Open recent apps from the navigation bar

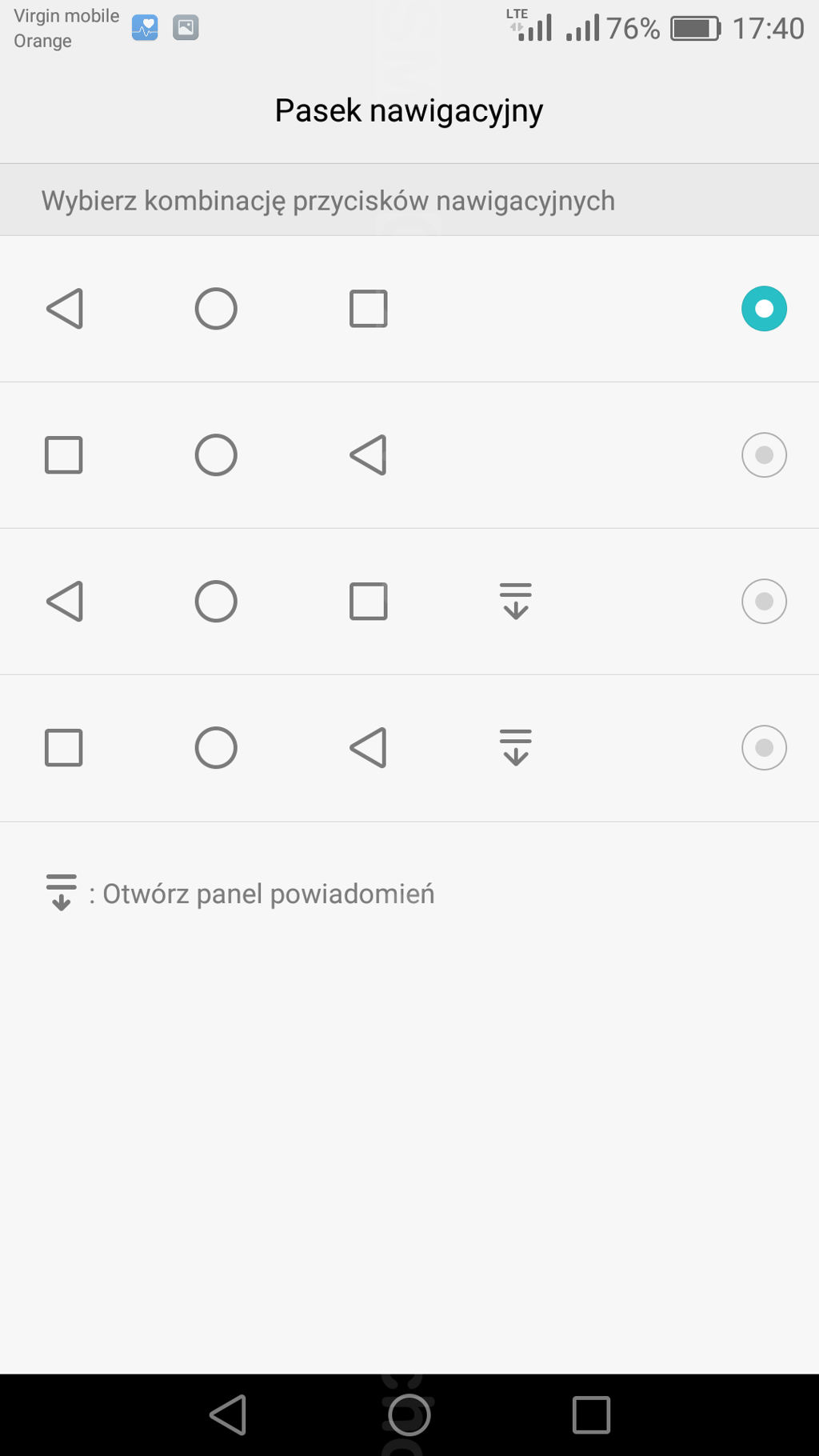coord(591,1414)
